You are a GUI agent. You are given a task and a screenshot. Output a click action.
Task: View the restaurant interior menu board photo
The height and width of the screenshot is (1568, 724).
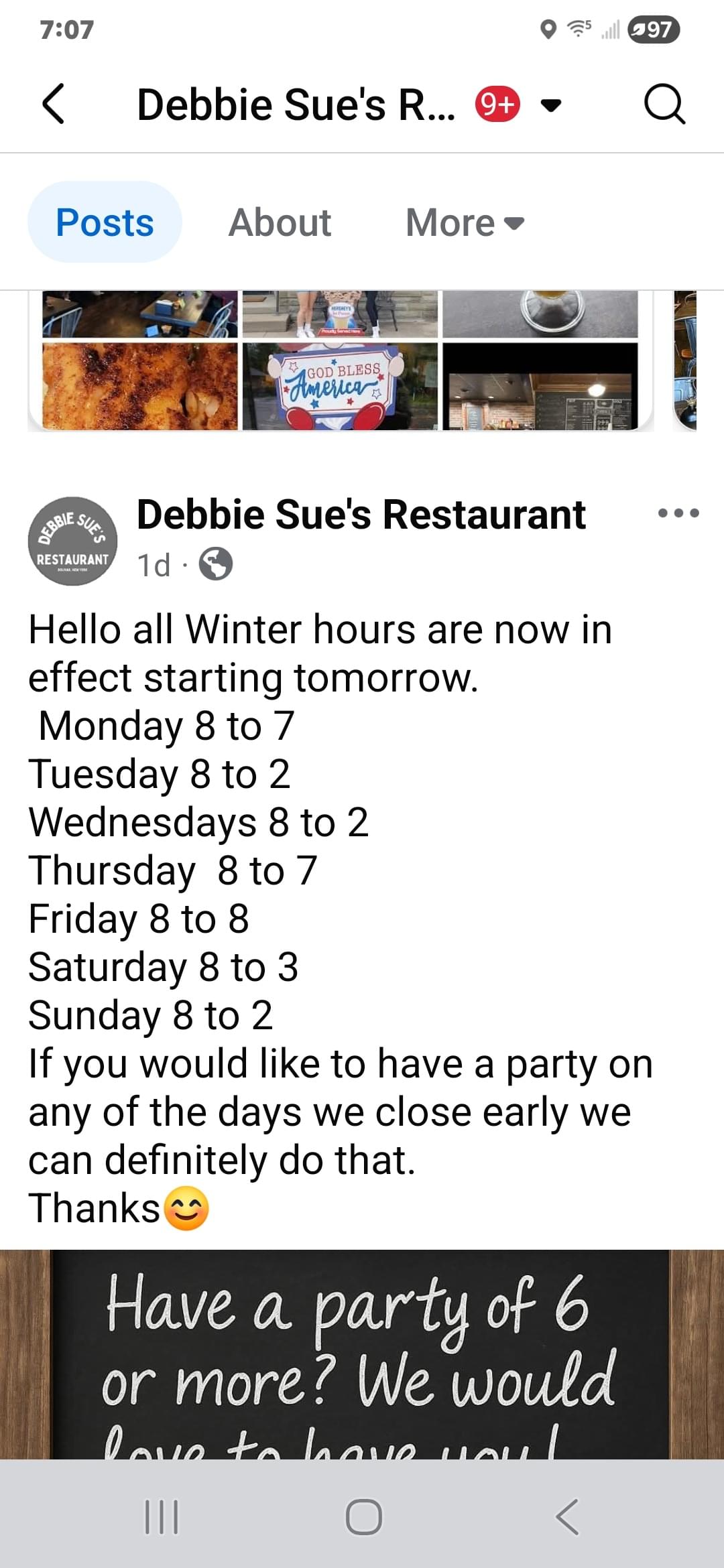(540, 387)
